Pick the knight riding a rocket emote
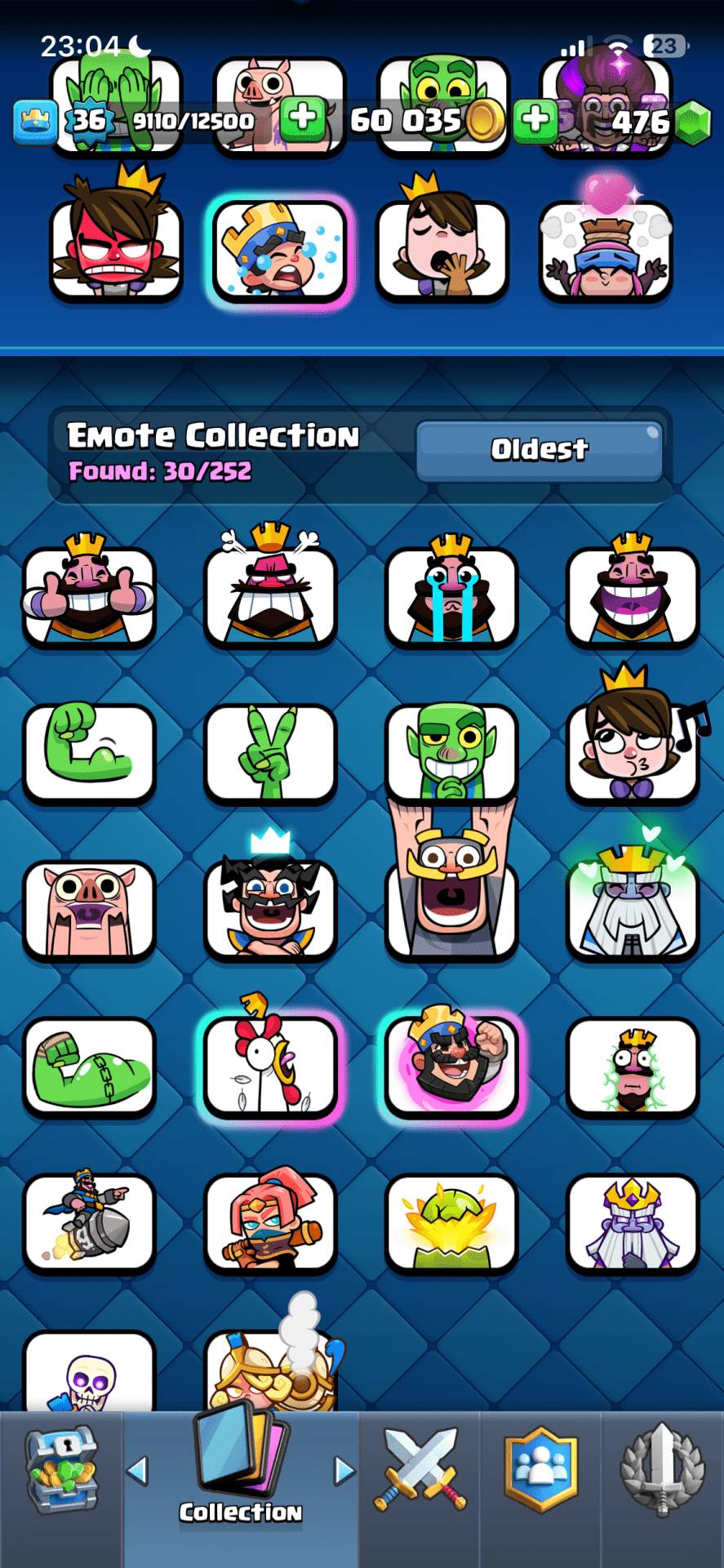The width and height of the screenshot is (724, 1568). pyautogui.click(x=89, y=1222)
